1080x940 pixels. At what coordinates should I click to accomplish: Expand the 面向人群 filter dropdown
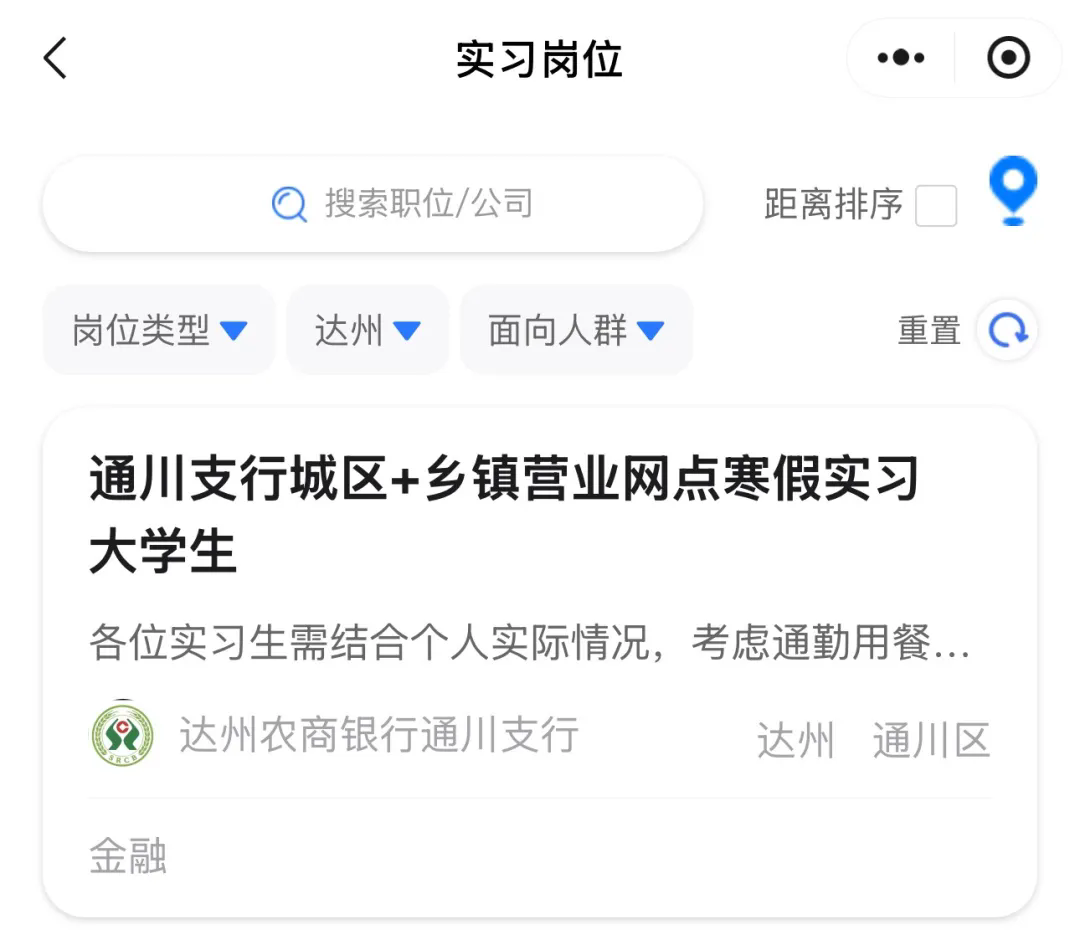(x=576, y=330)
